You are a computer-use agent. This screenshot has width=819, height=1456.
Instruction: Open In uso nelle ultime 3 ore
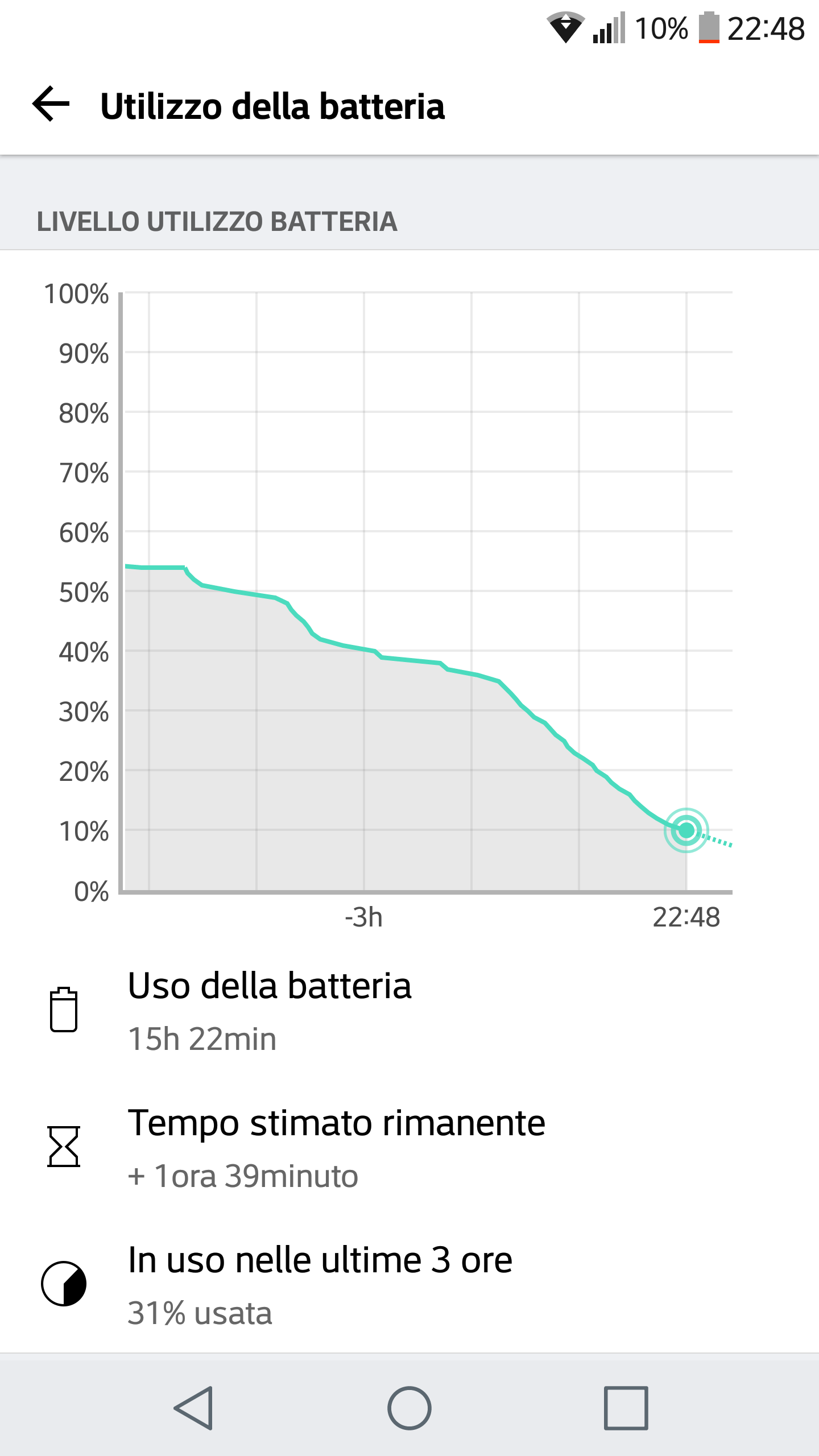click(x=409, y=1284)
